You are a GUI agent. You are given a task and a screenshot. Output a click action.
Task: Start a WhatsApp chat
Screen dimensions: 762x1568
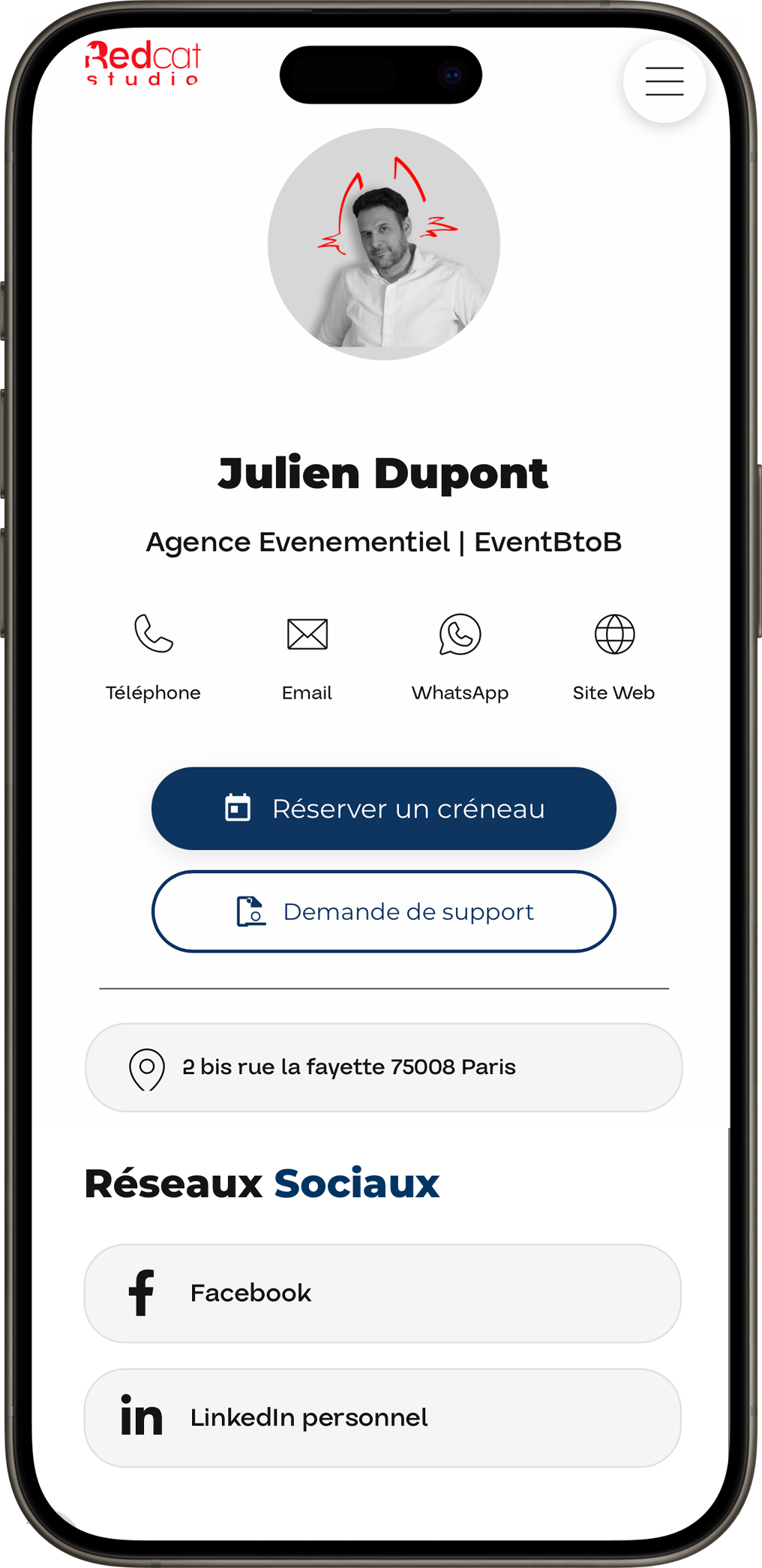pos(460,635)
